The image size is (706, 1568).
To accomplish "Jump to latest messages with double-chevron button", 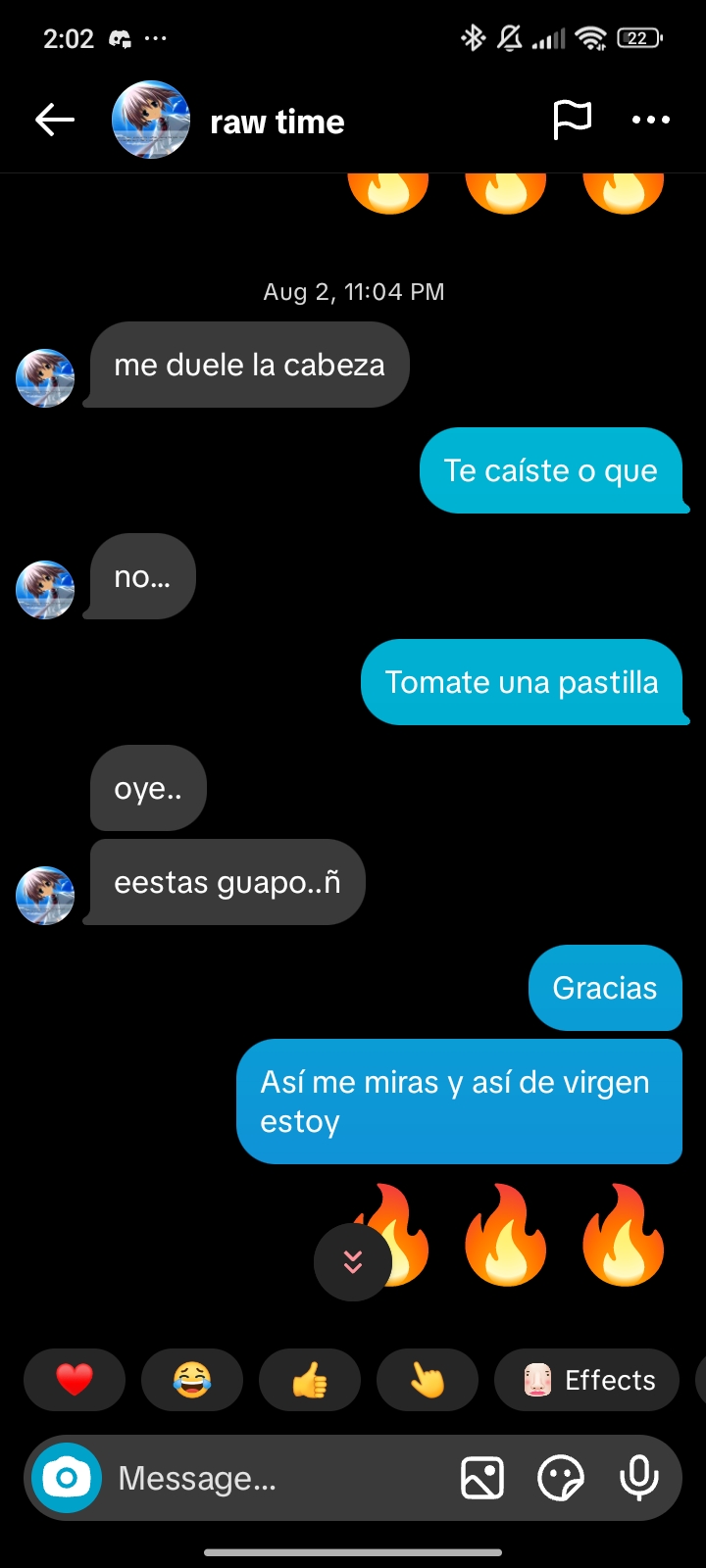I will coord(353,1262).
